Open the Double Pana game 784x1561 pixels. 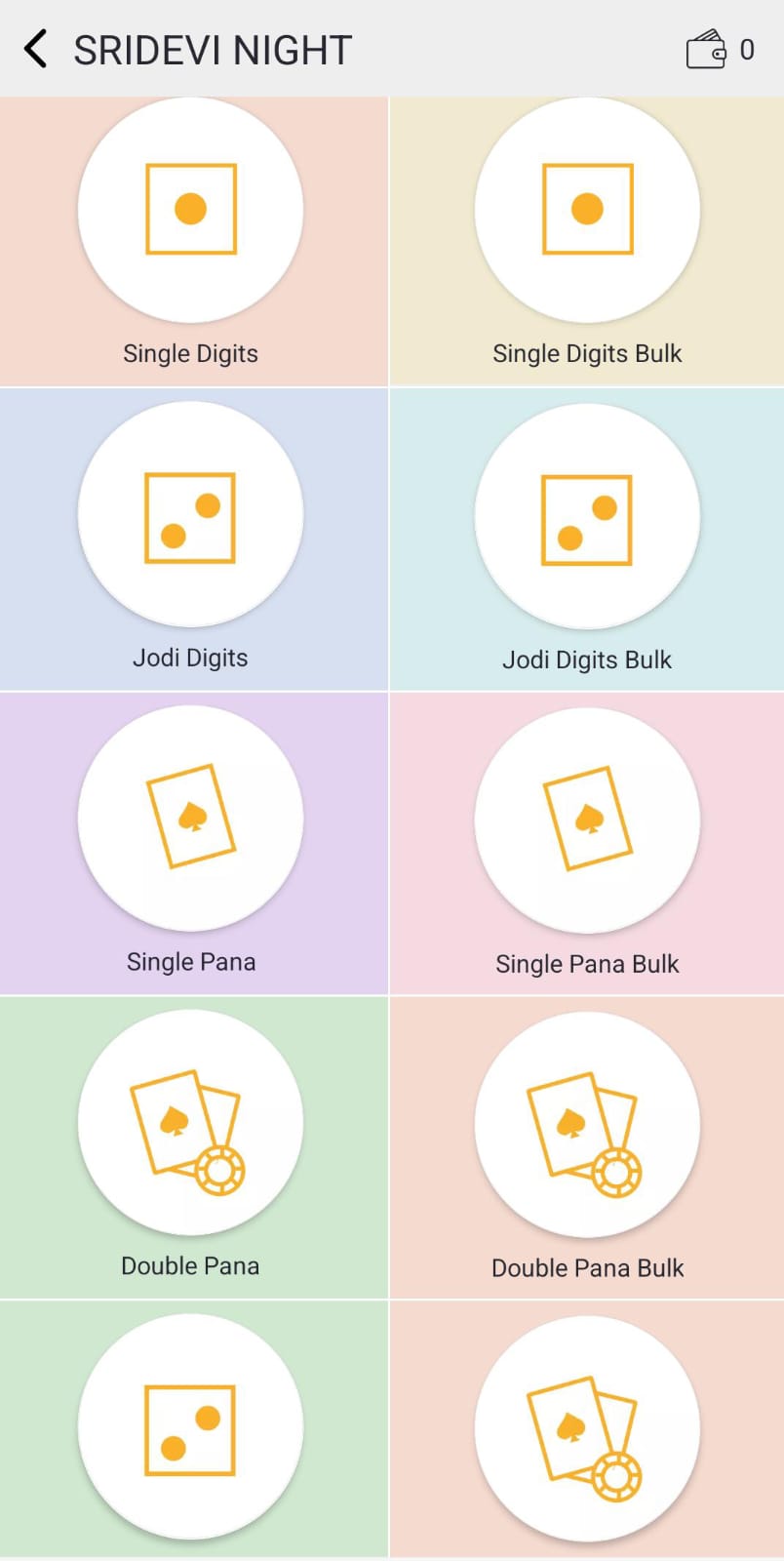191,1122
